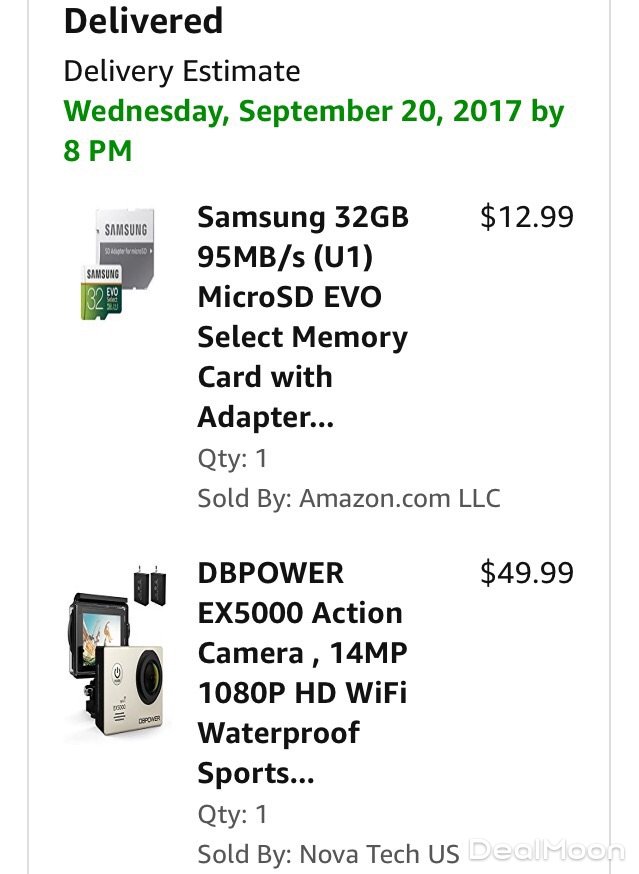Open the DBPOWER EX5000 Action Camera item
Image resolution: width=639 pixels, height=874 pixels.
click(301, 672)
